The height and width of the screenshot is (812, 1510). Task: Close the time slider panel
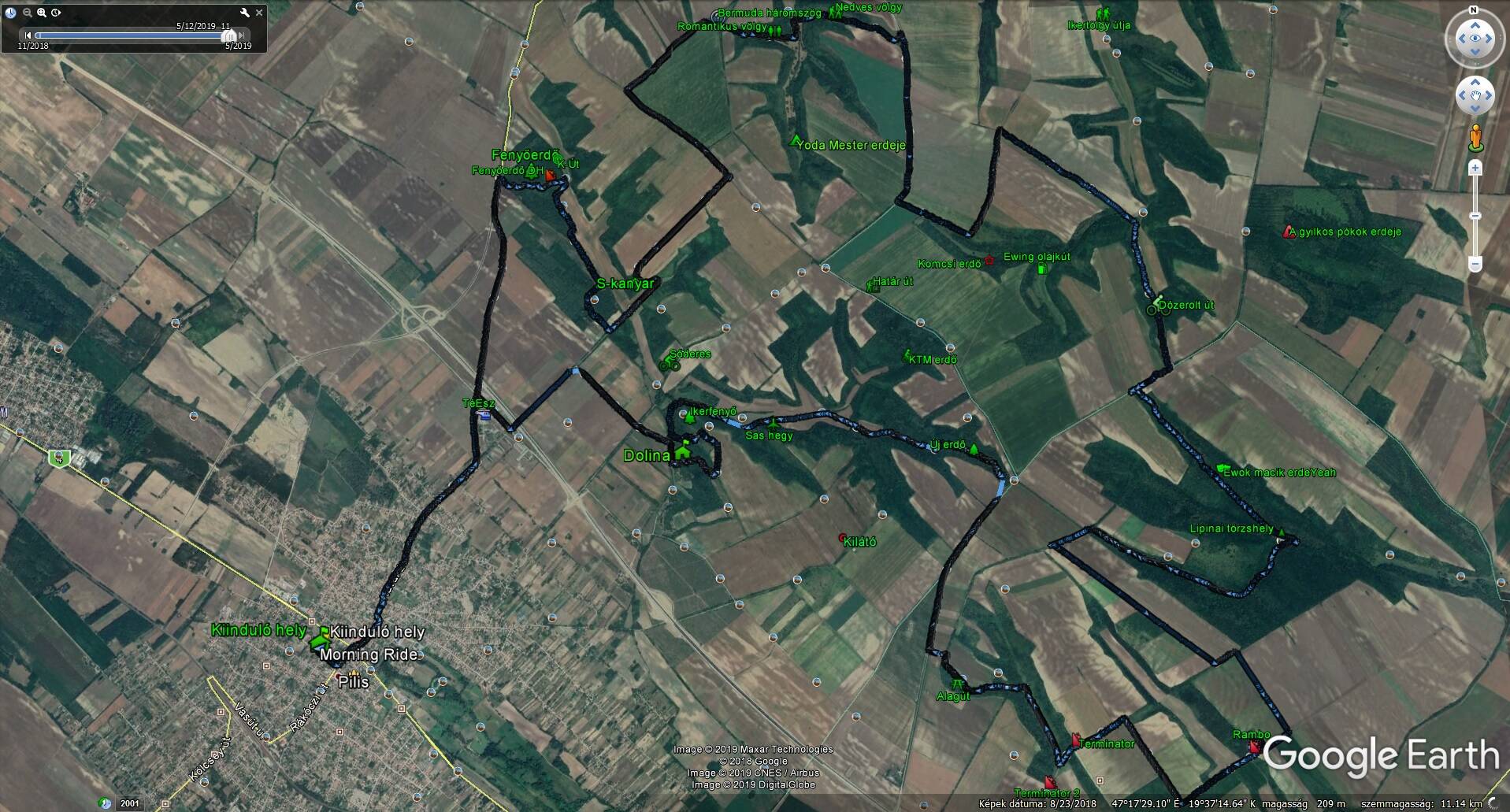tap(259, 13)
